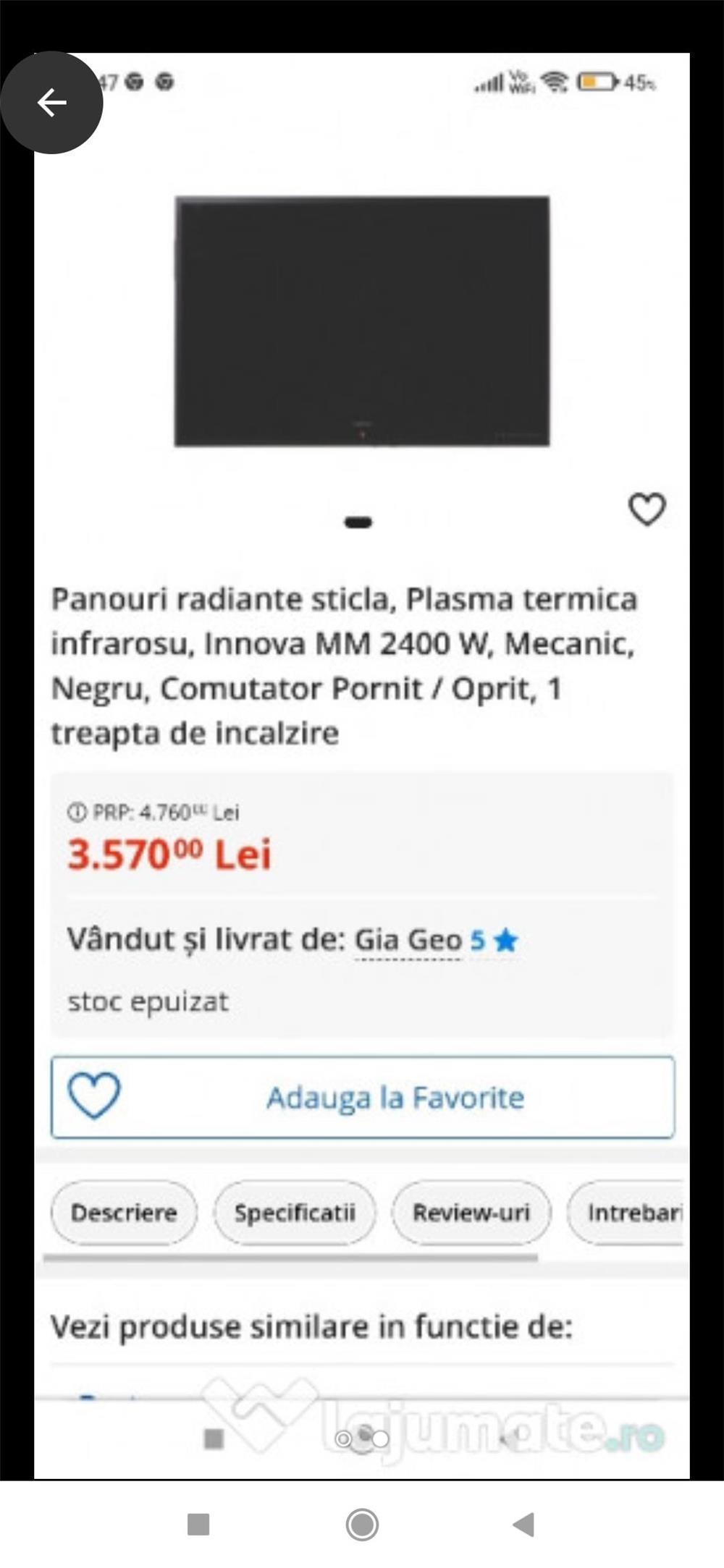Tap the heart icon beside the product image
This screenshot has height=1568, width=724.
click(647, 511)
